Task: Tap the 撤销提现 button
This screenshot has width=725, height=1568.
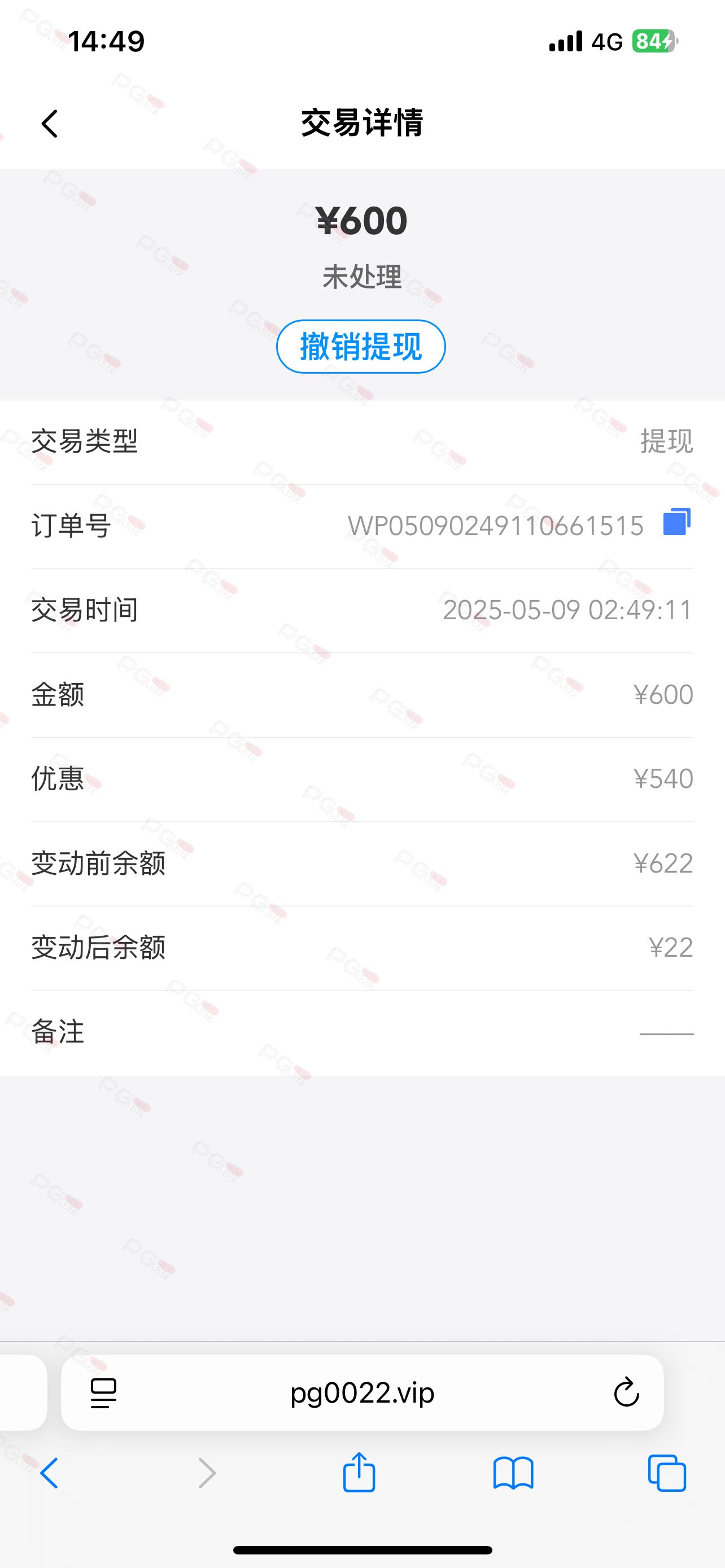Action: [x=361, y=347]
